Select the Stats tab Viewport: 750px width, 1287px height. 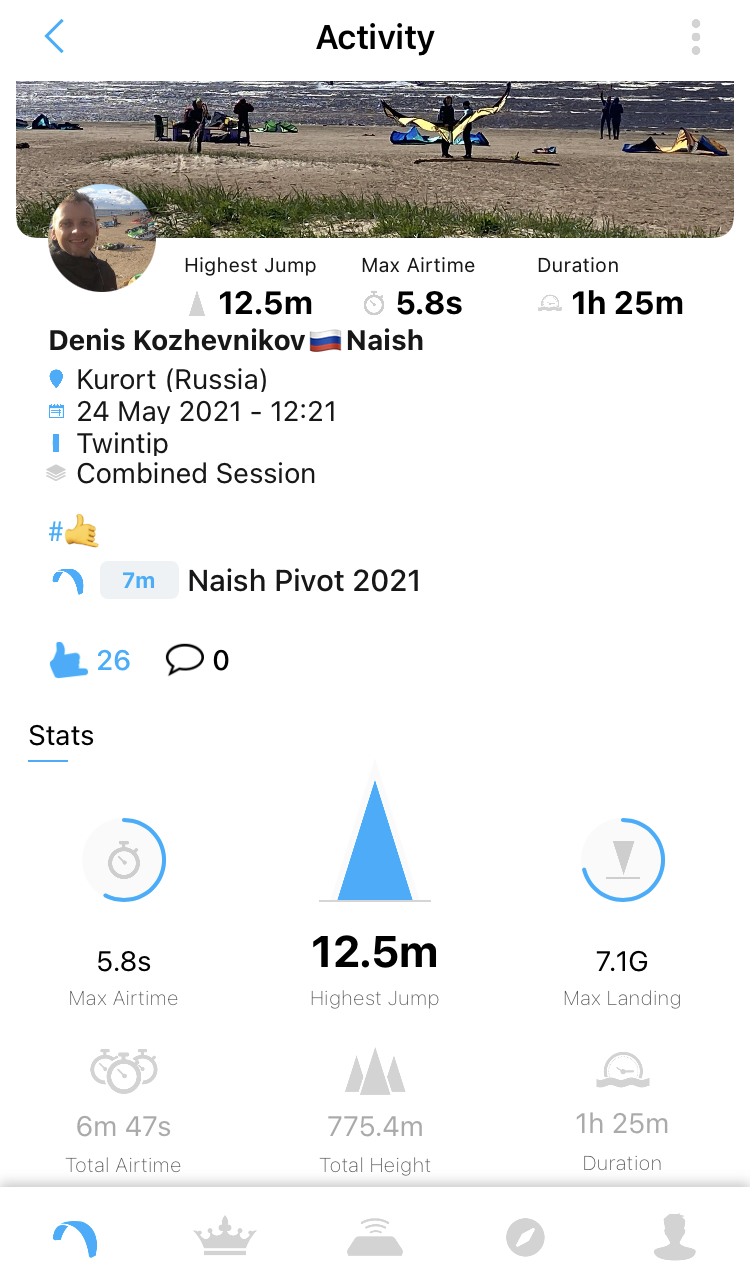click(61, 736)
